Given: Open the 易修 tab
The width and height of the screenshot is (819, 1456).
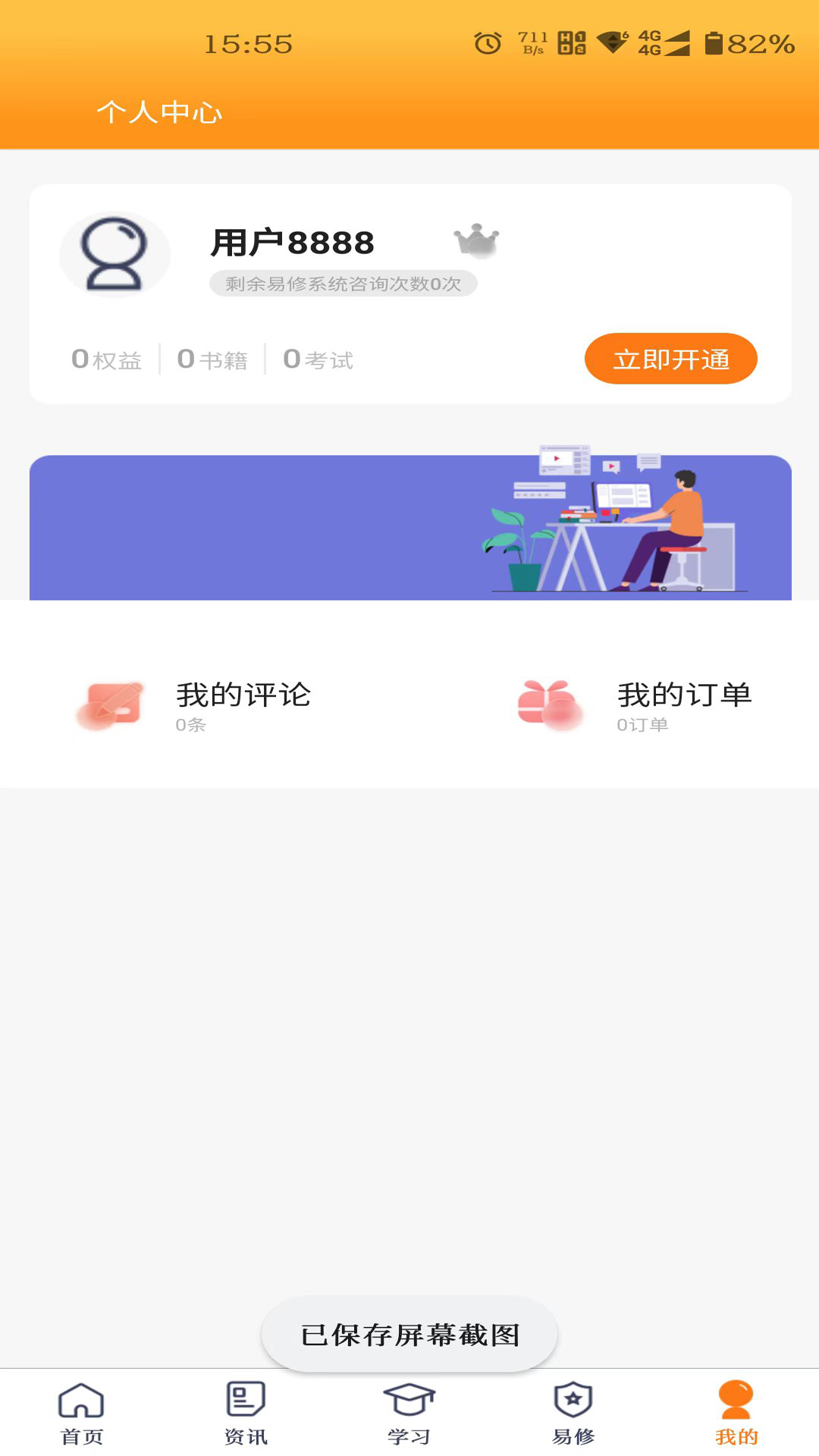Looking at the screenshot, I should pyautogui.click(x=573, y=1412).
